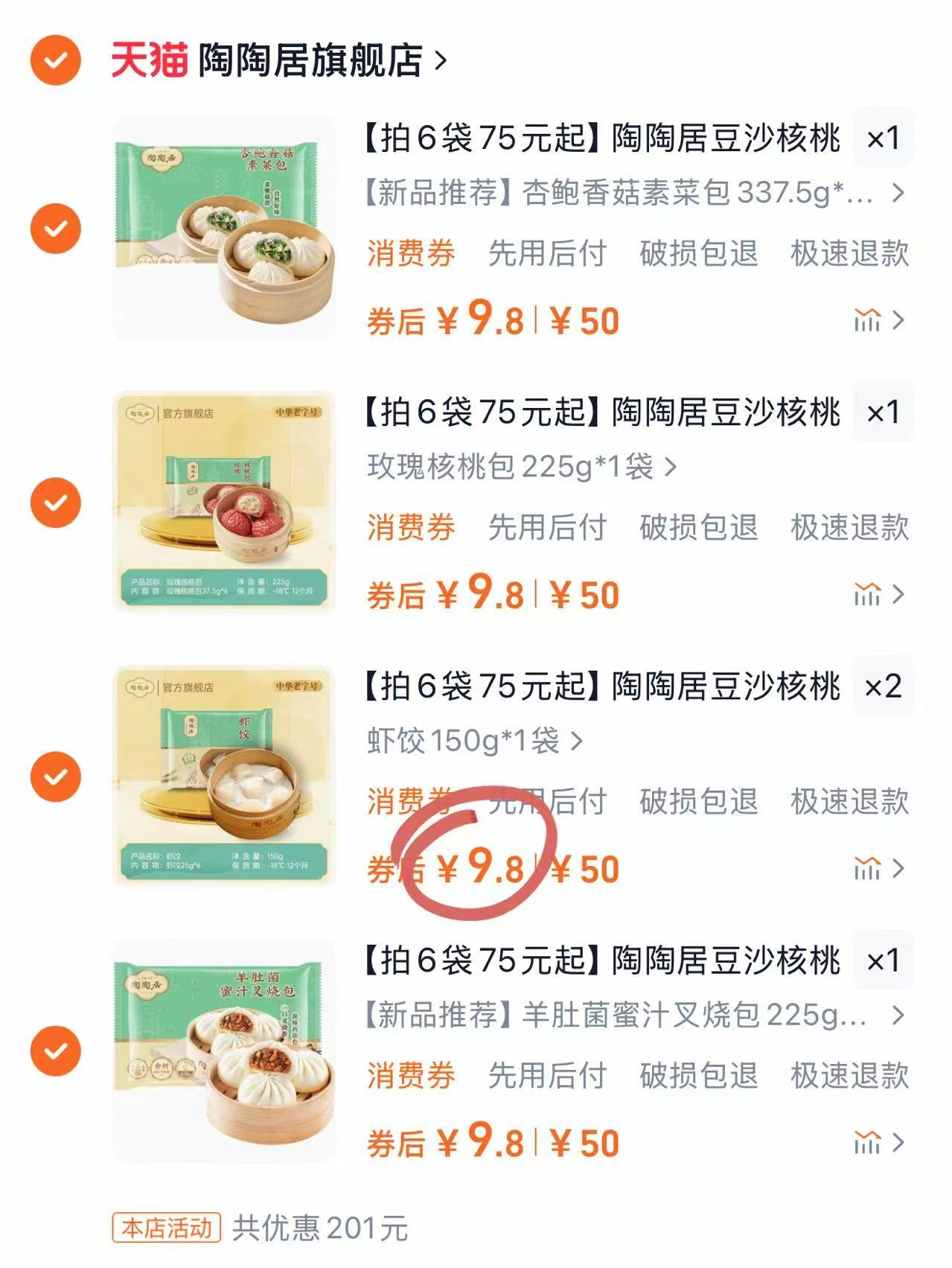Open the 杏鲍香菇素菜包 product image
The width and height of the screenshot is (952, 1268).
click(x=224, y=229)
